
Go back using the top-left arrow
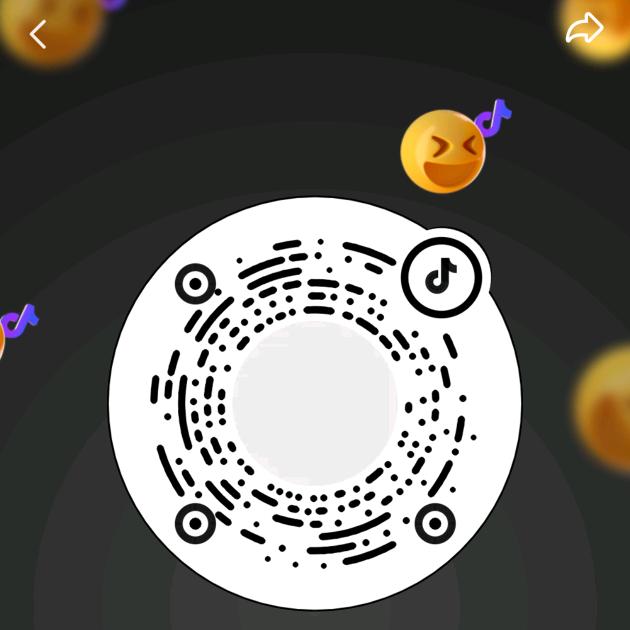[x=38, y=34]
